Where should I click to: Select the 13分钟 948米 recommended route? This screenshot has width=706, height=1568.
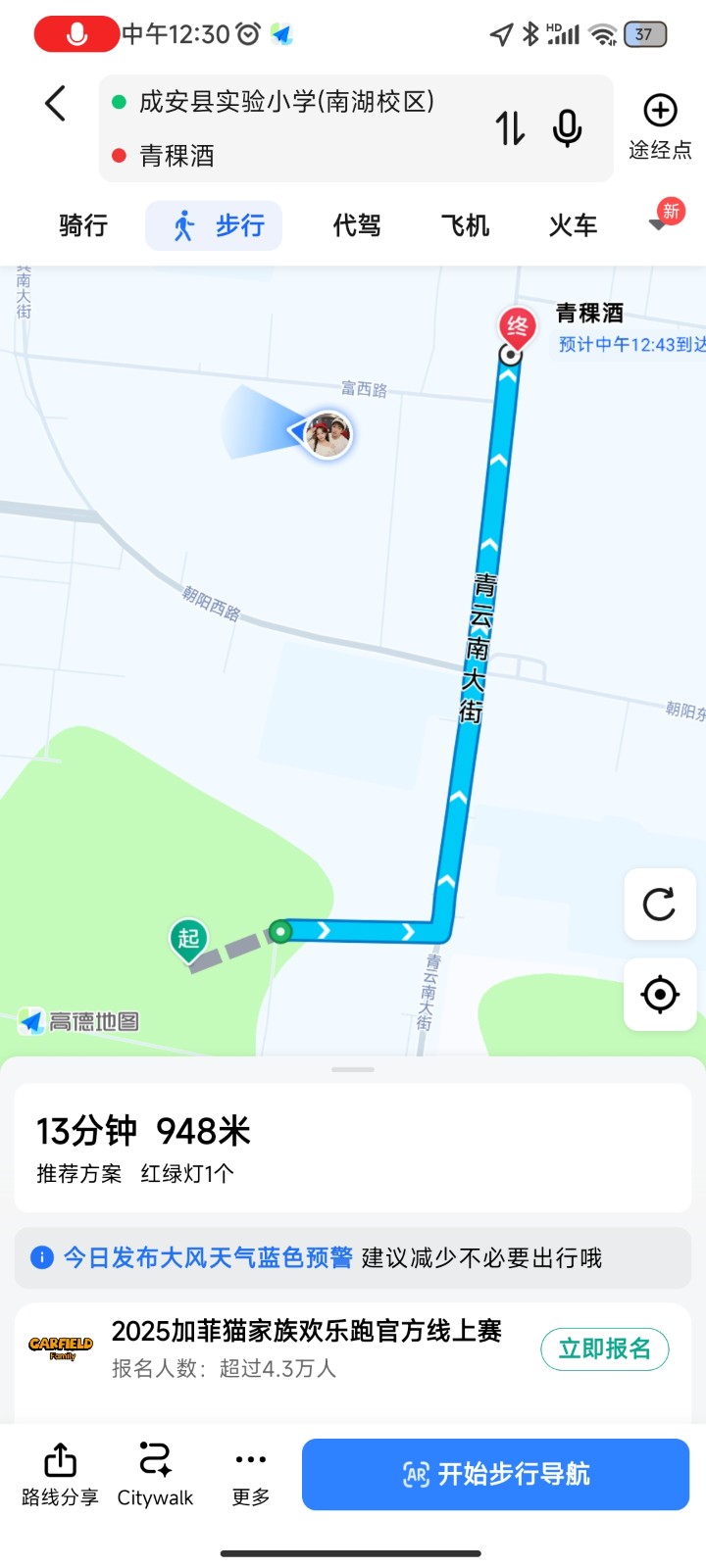click(352, 1149)
